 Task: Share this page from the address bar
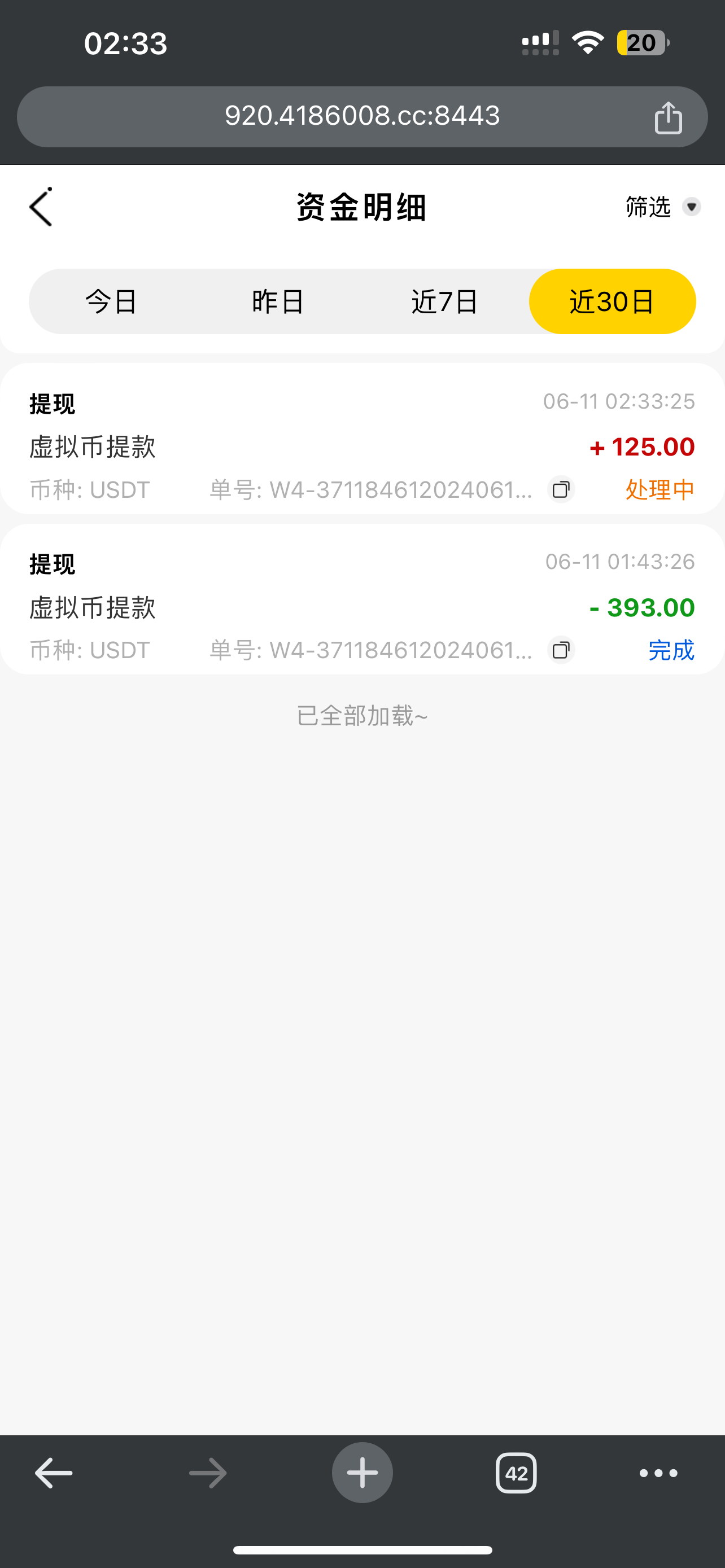[668, 117]
